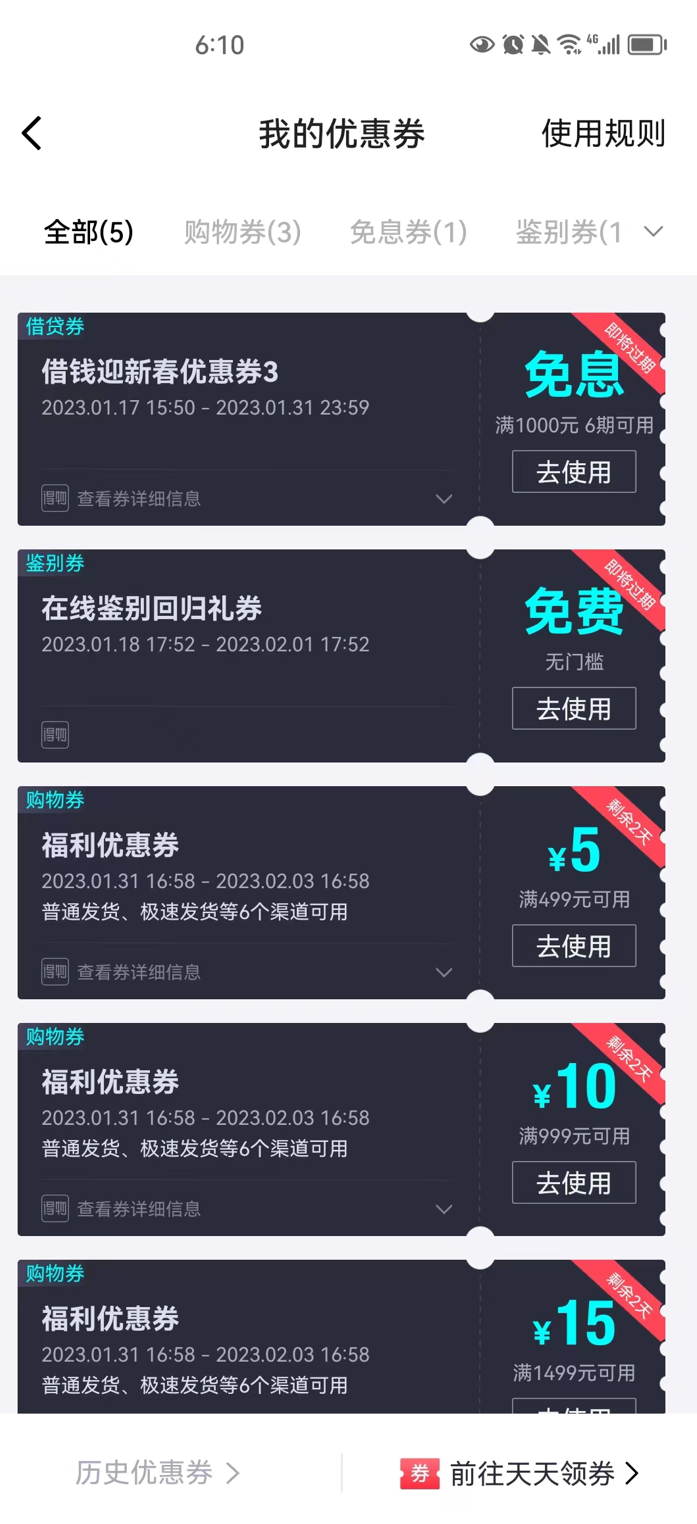Expand the coupon category dropdown arrow

[653, 232]
